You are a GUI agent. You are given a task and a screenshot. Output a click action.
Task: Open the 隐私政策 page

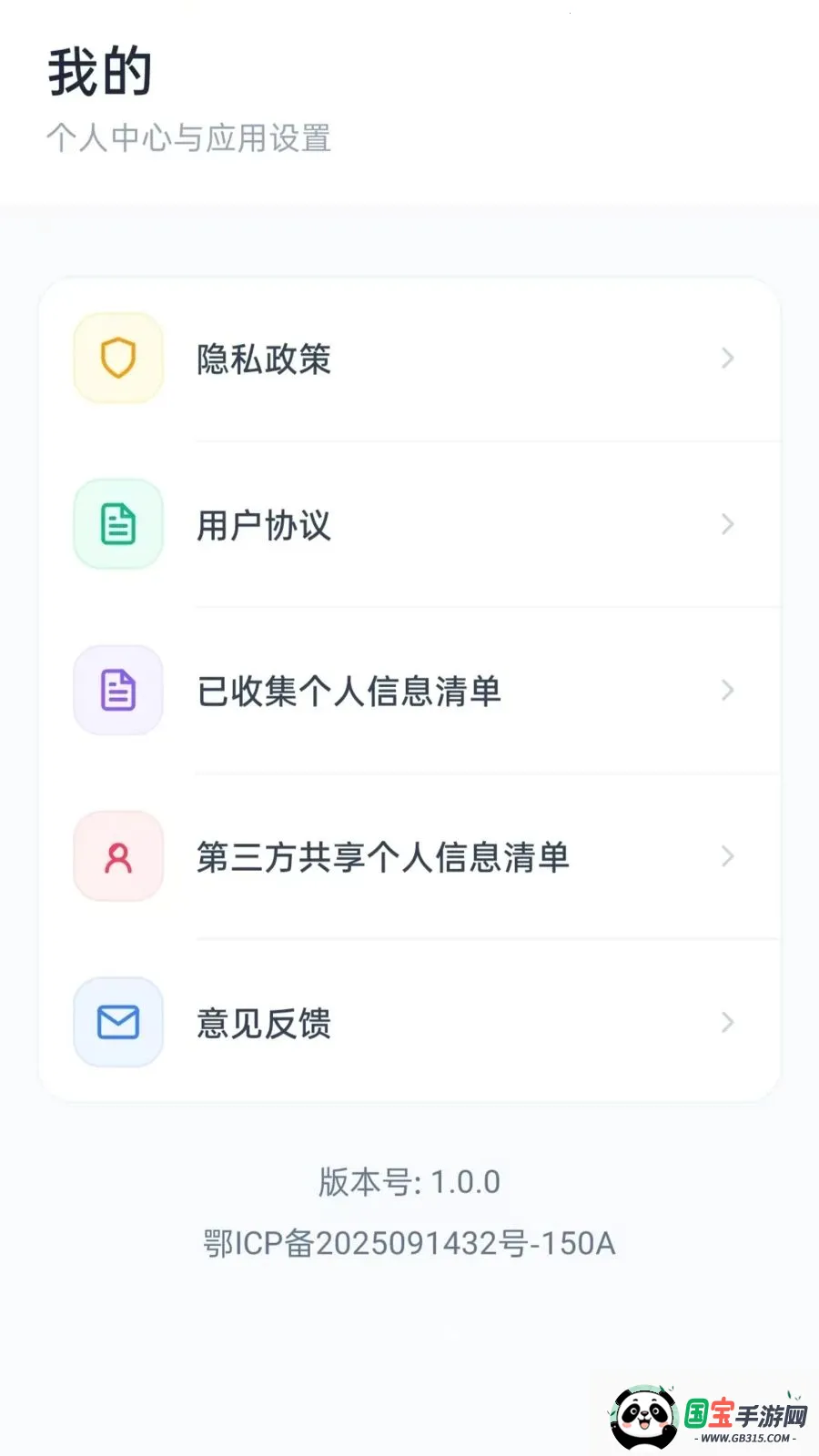pos(264,358)
